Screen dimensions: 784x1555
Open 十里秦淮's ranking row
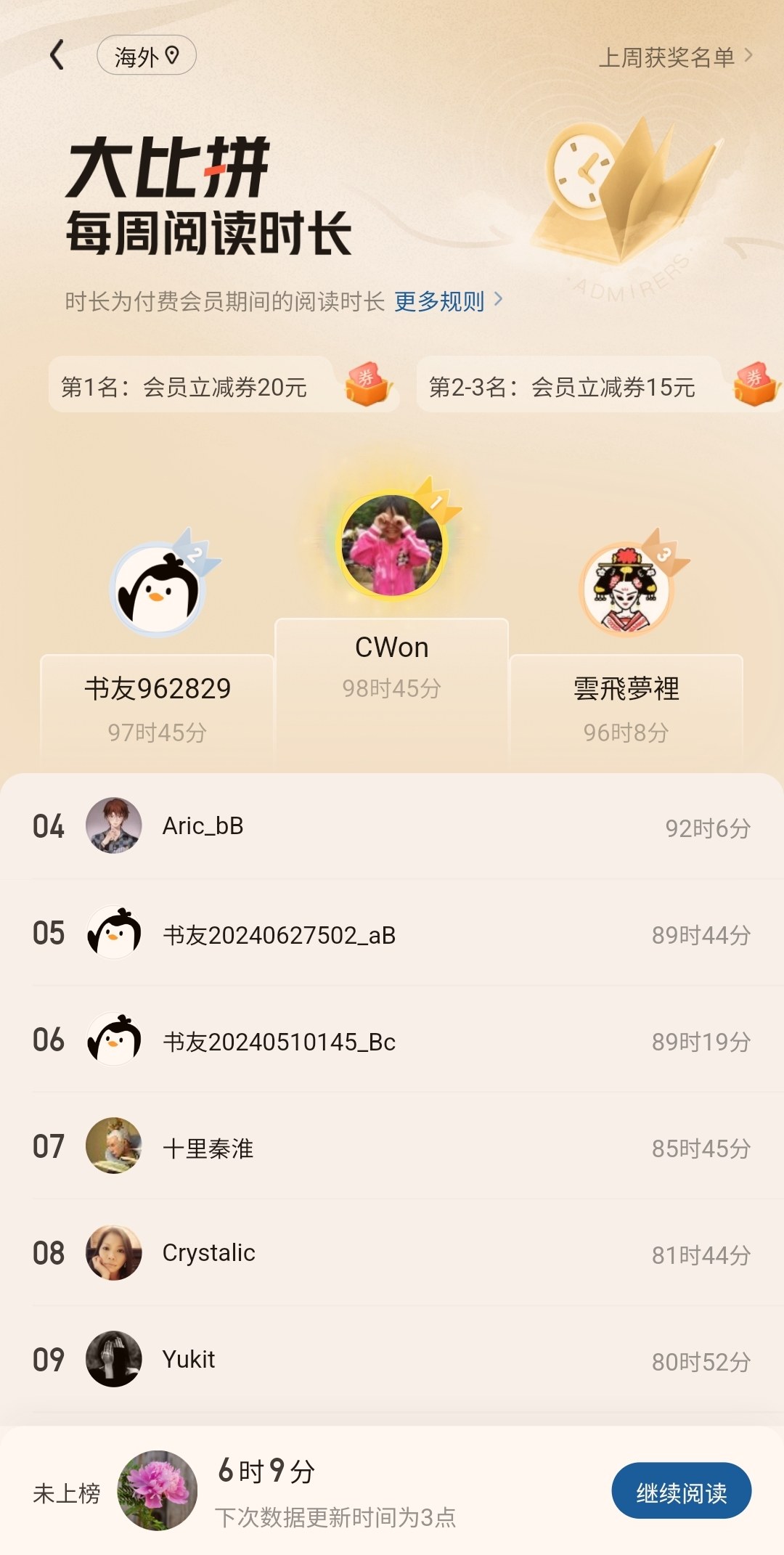(x=392, y=1147)
